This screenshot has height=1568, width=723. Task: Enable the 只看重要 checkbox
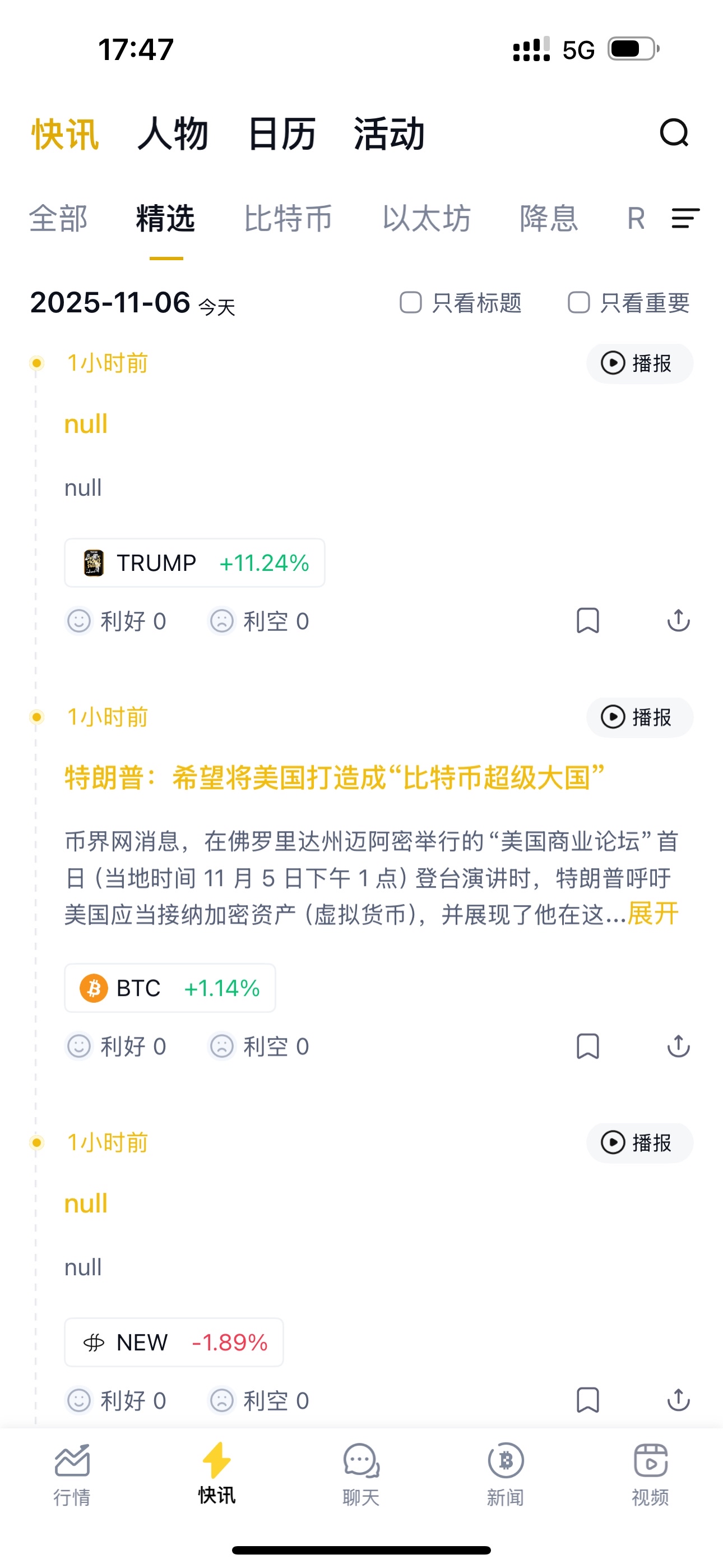coord(579,302)
